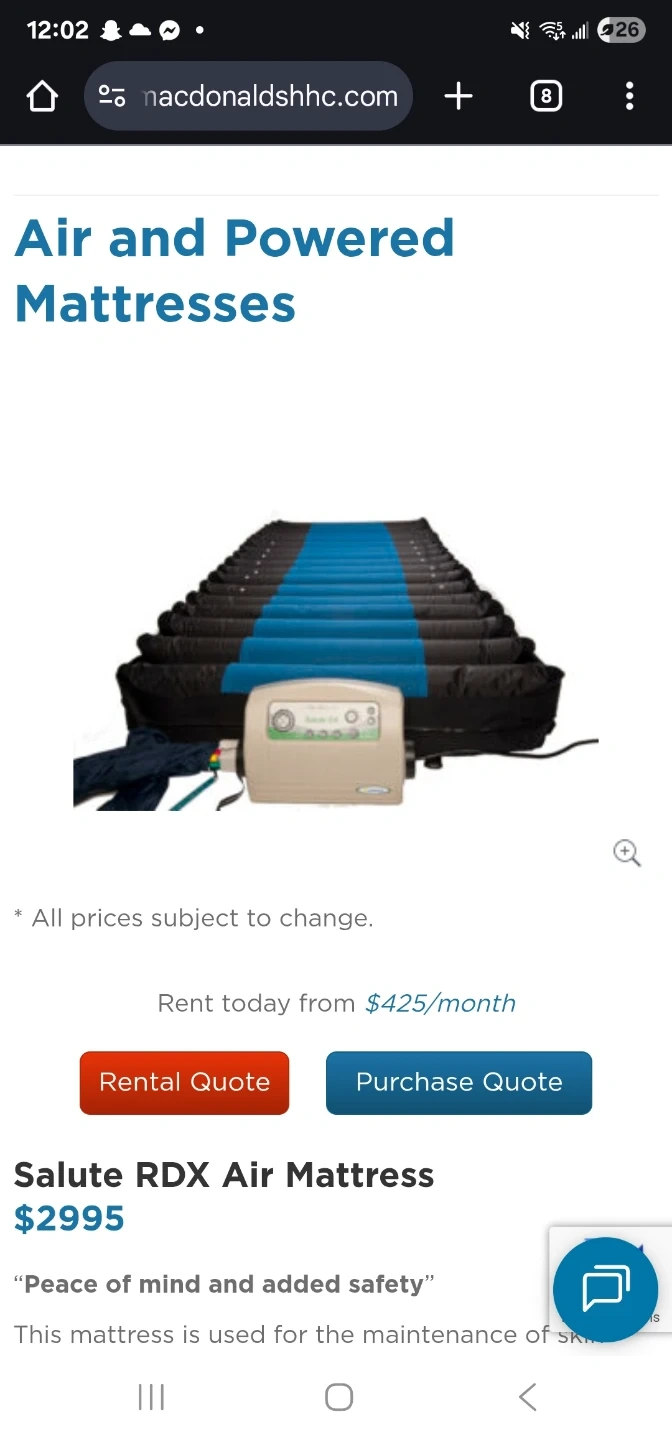This screenshot has width=672, height=1440.
Task: Show the open tabs switcher
Action: click(545, 96)
